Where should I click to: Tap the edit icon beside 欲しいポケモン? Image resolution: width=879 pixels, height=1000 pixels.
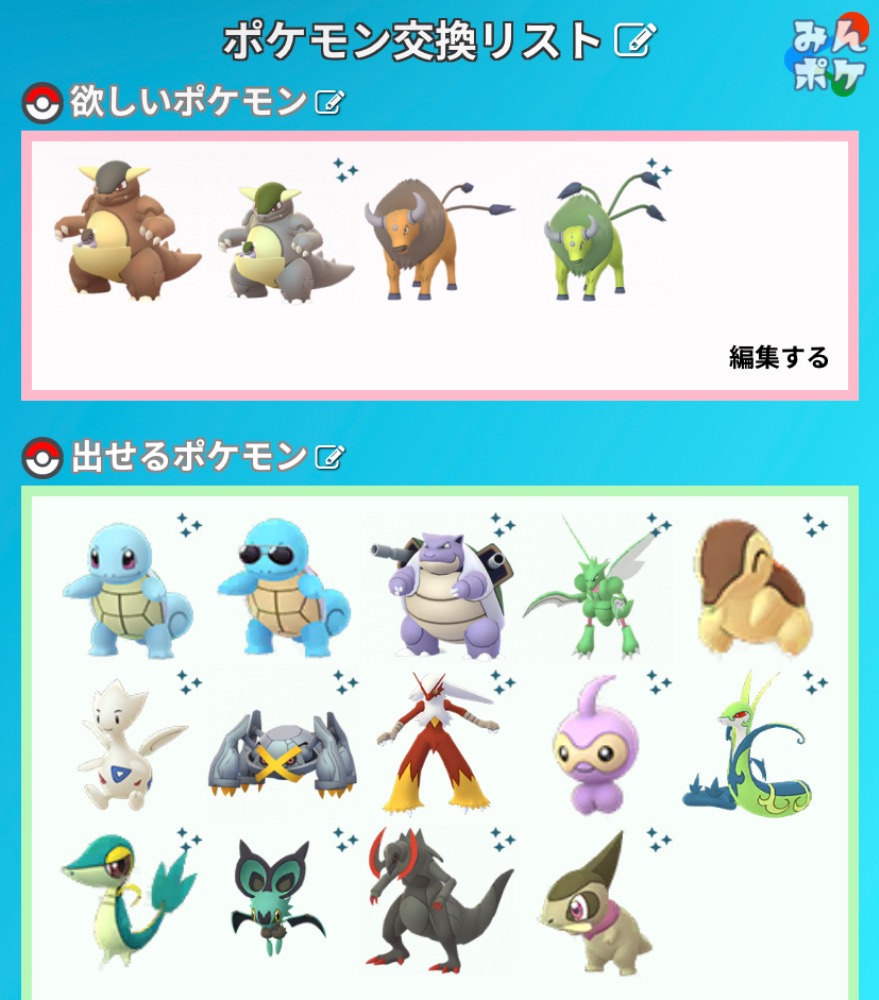pos(329,102)
